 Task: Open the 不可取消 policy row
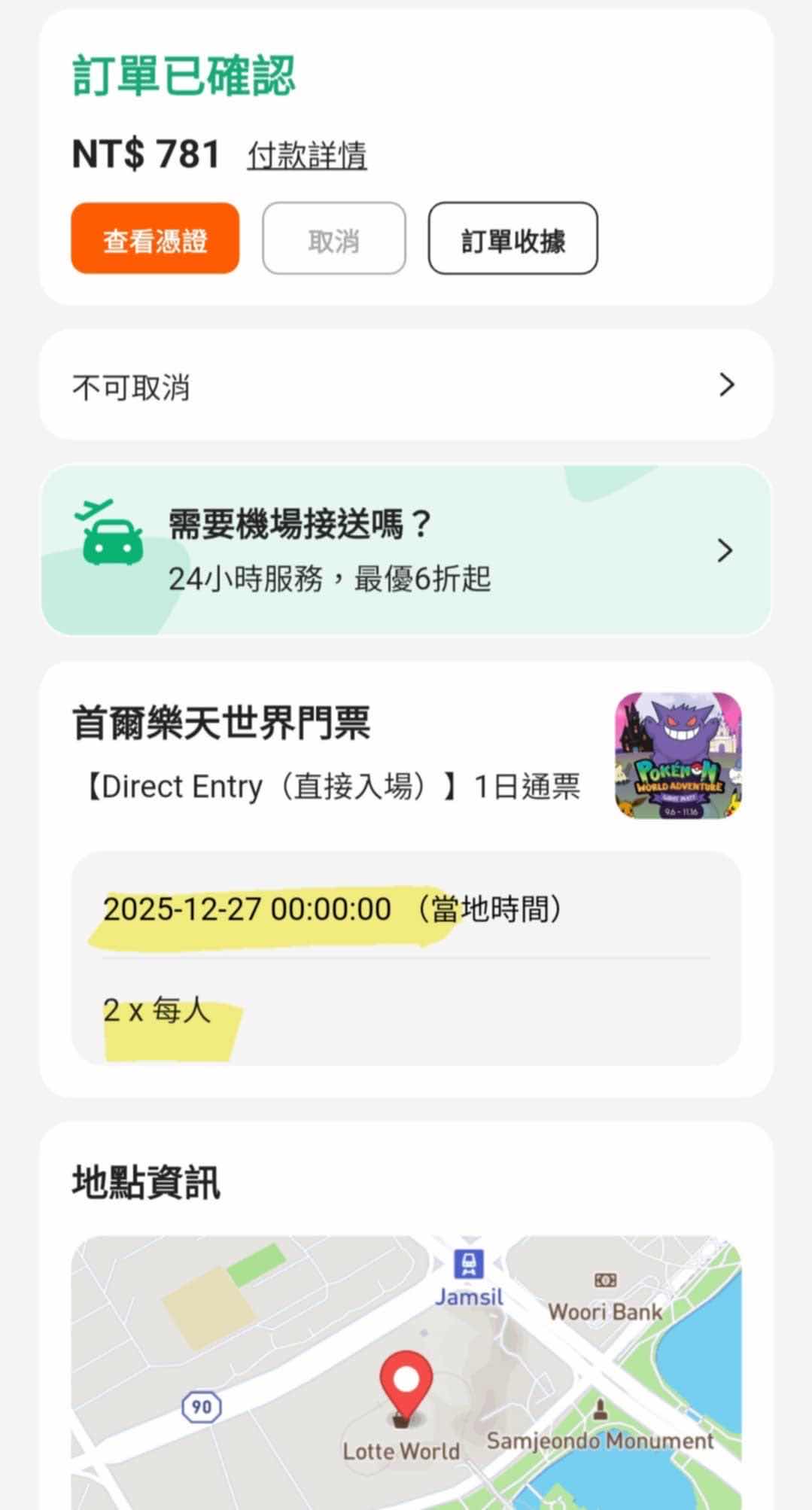point(406,385)
